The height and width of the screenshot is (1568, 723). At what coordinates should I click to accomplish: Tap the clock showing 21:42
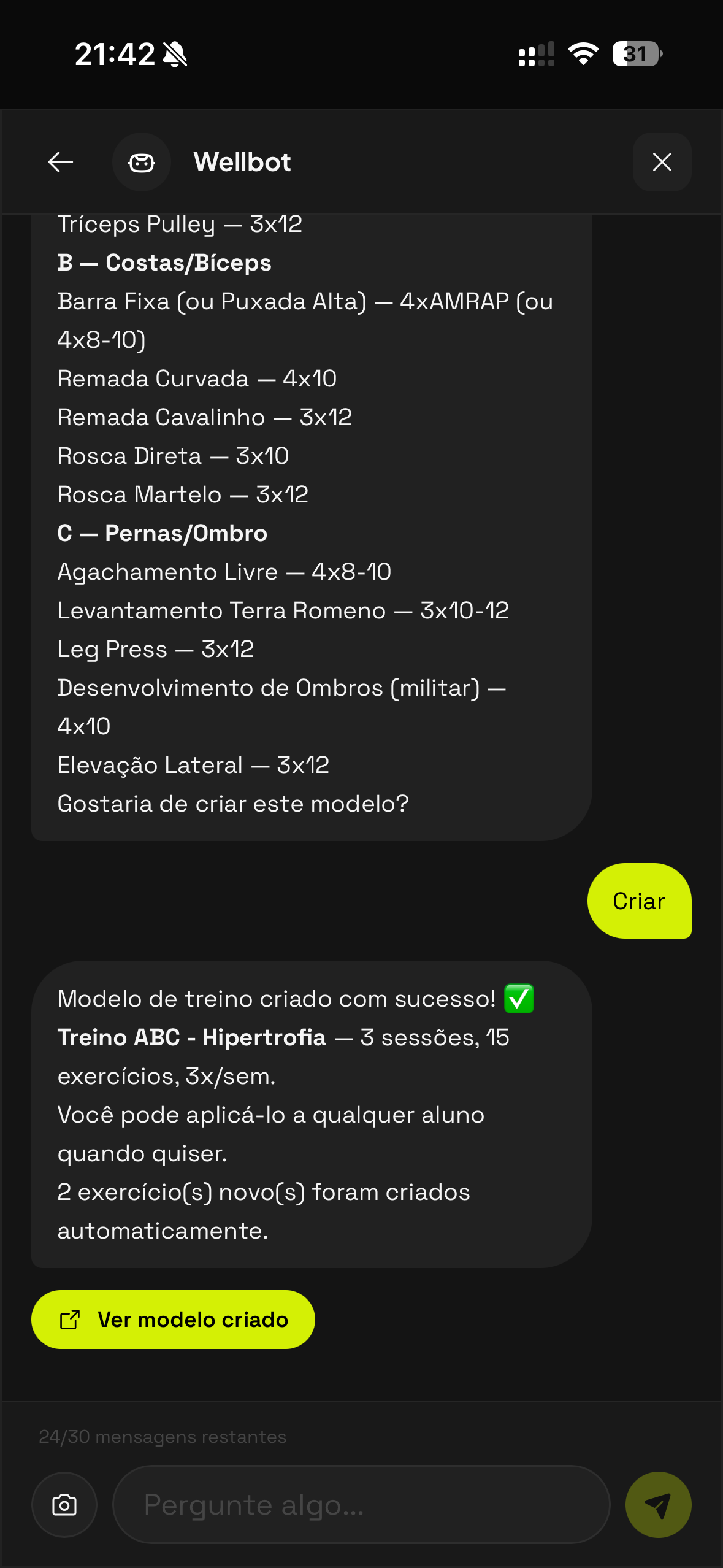(115, 54)
